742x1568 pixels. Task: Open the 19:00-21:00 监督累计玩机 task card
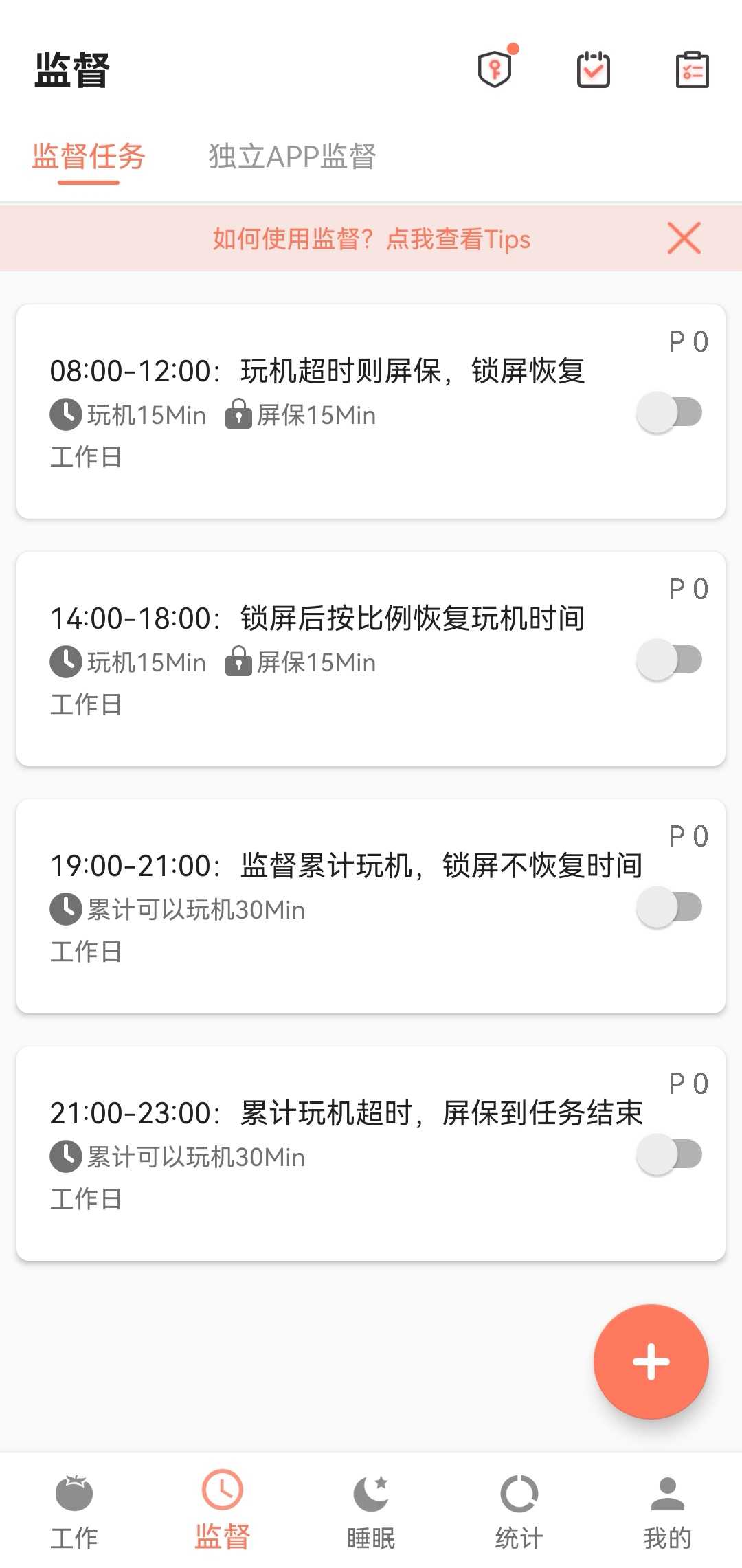pyautogui.click(x=371, y=906)
